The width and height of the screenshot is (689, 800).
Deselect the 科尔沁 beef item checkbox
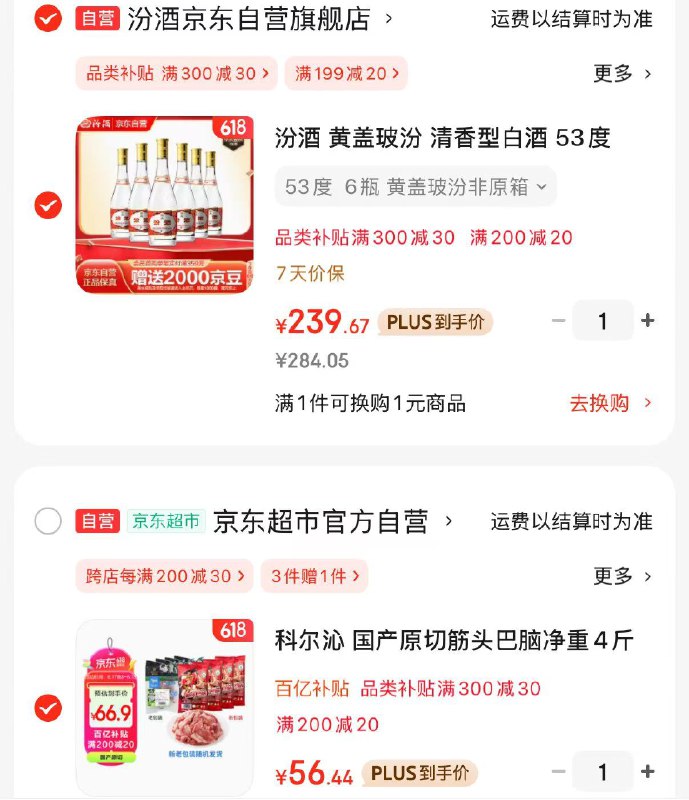click(48, 708)
